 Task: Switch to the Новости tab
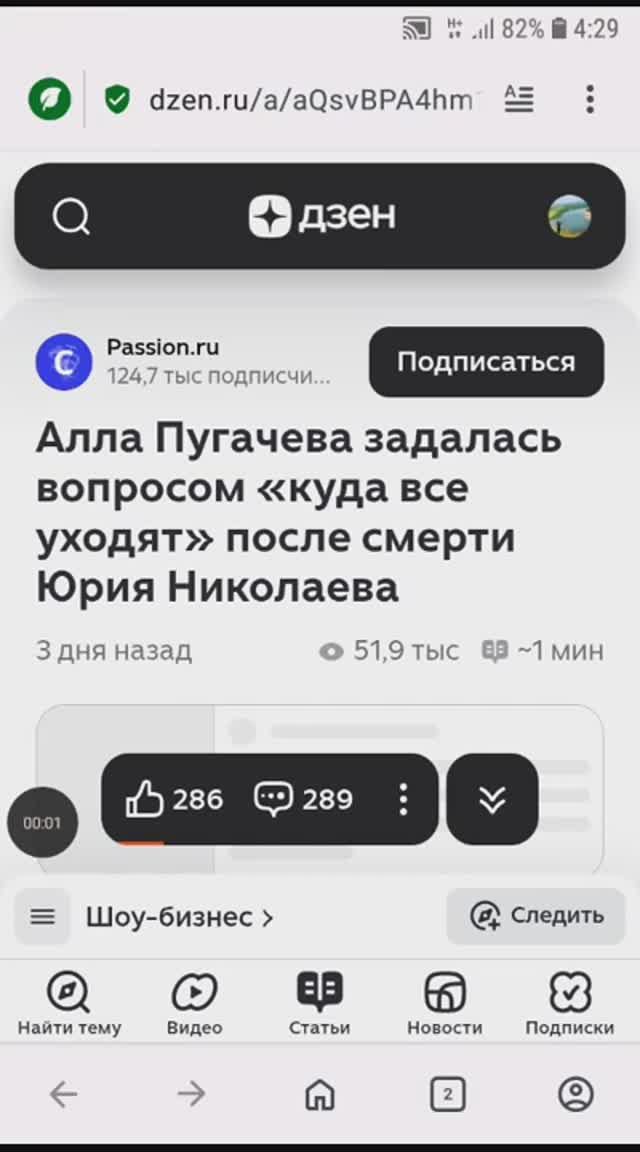click(444, 1004)
